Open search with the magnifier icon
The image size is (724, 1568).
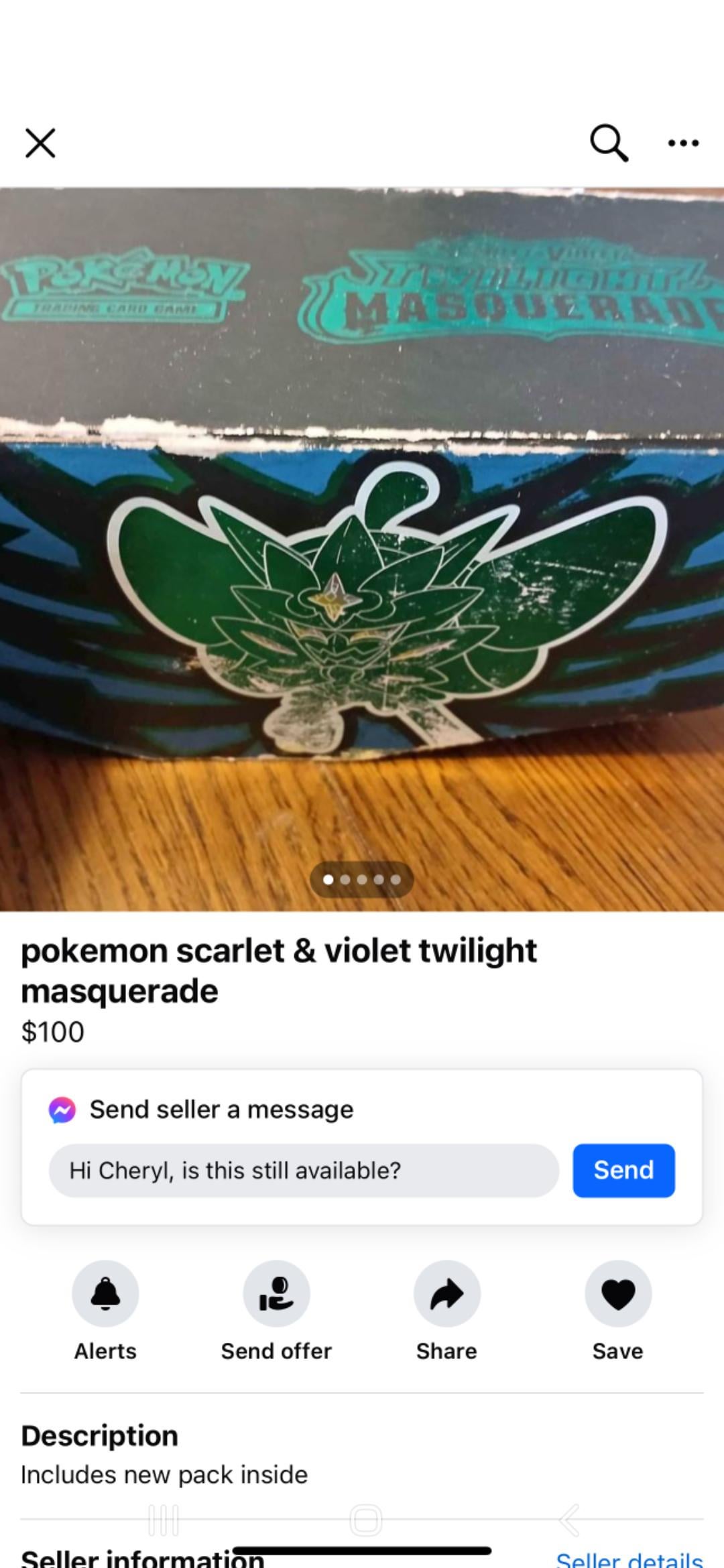point(609,143)
